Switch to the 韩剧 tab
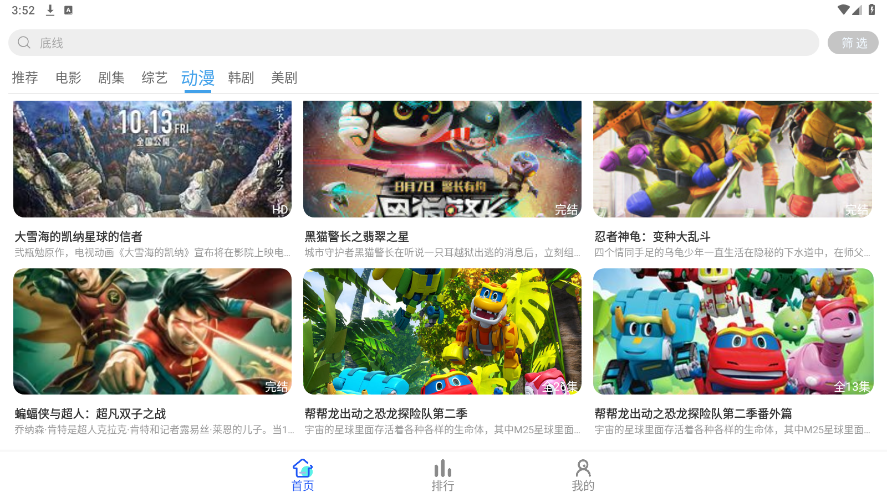This screenshot has width=887, height=498. [241, 78]
